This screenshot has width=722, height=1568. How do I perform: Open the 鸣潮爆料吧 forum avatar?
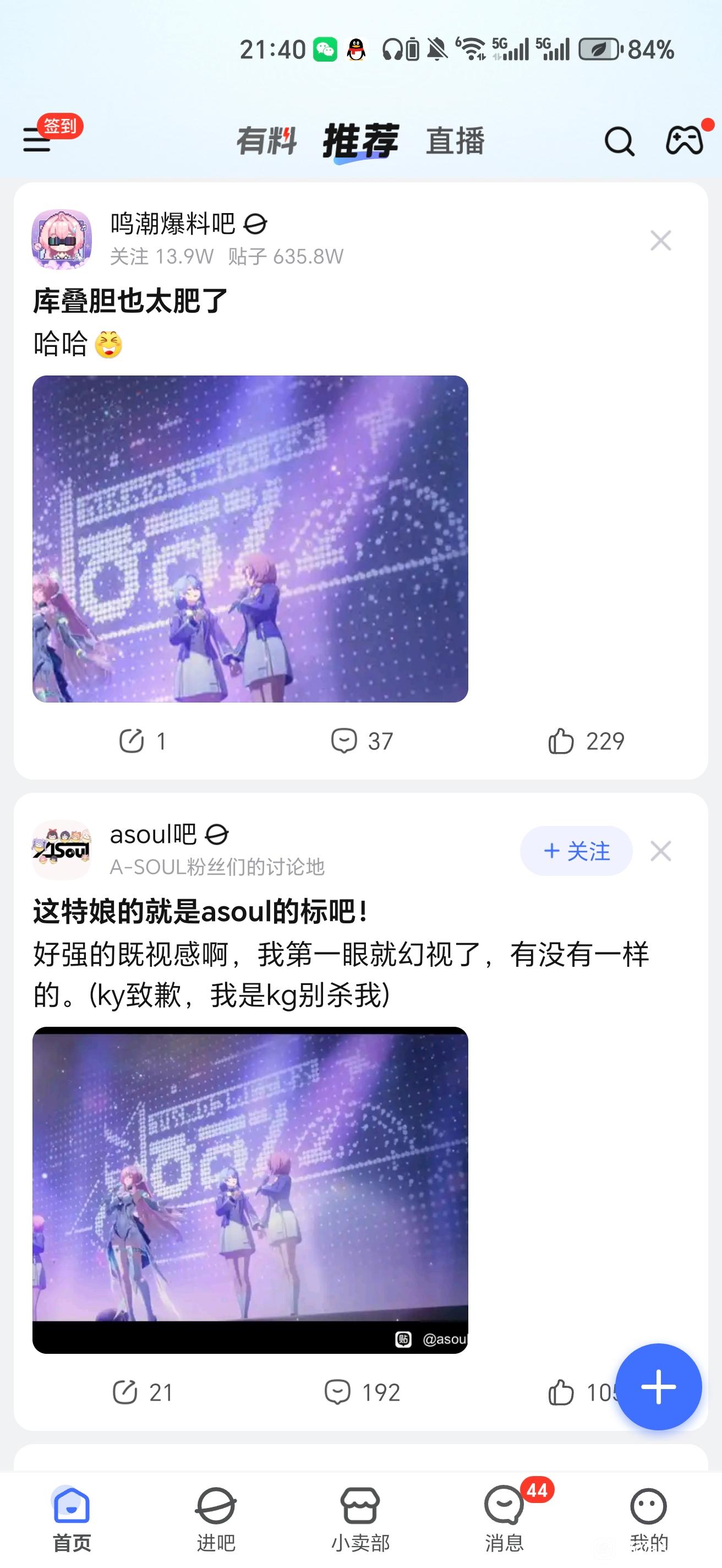point(62,240)
